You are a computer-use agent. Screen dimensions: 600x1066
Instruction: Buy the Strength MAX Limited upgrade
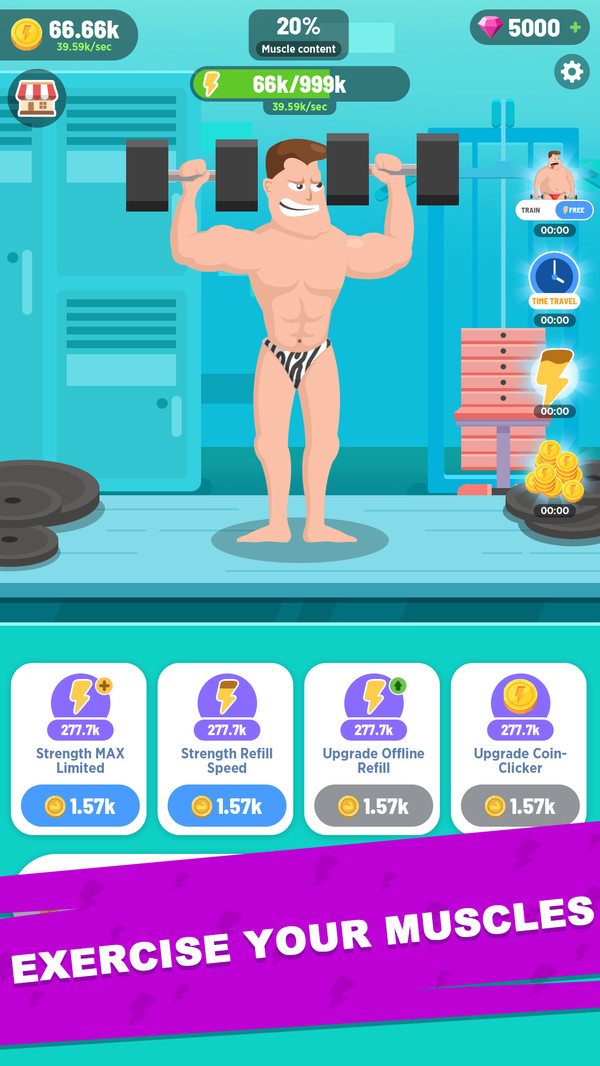(x=80, y=806)
